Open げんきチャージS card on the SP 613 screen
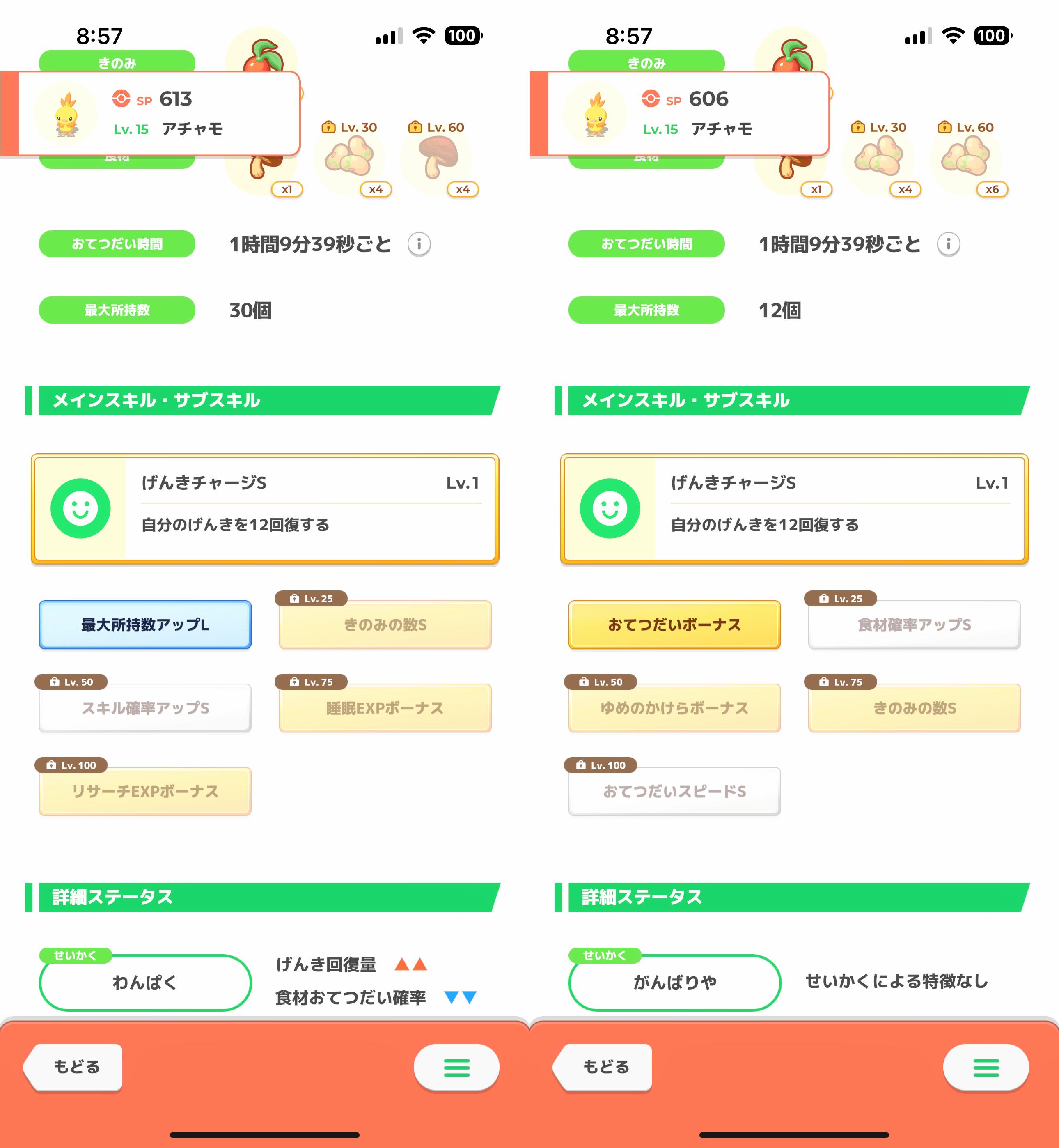 (265, 509)
